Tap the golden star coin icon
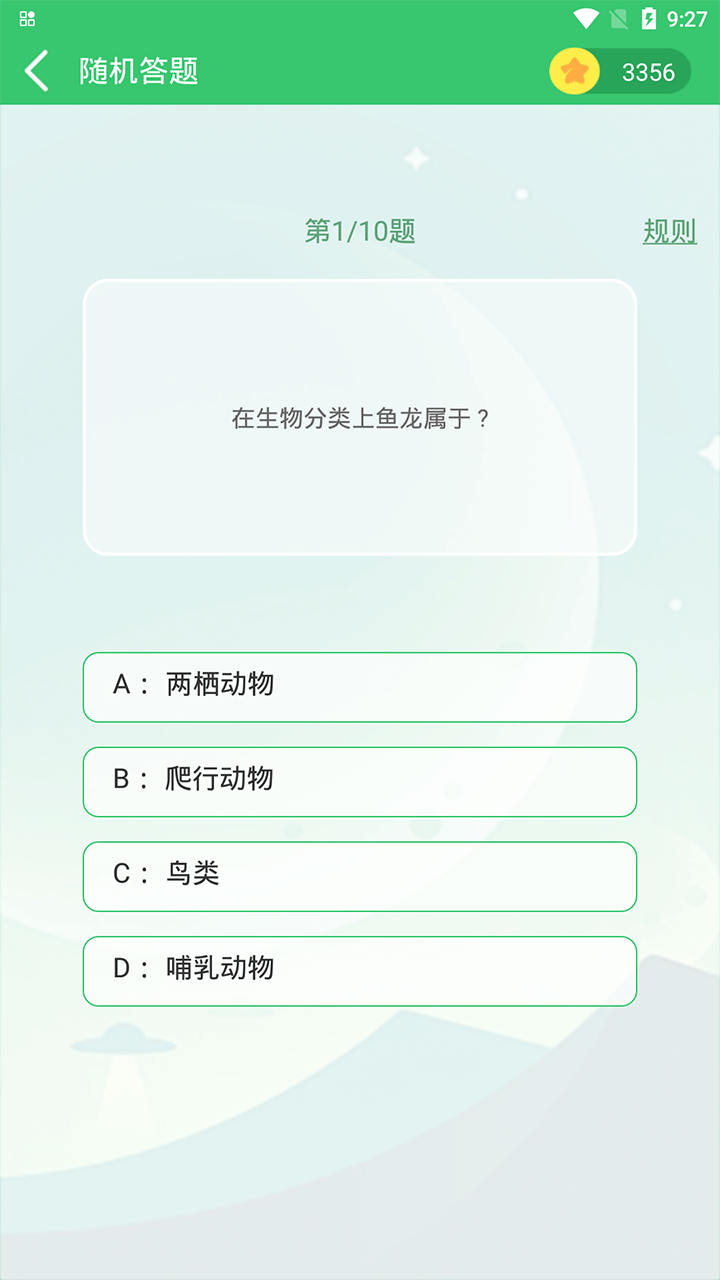This screenshot has height=1280, width=720. point(573,71)
